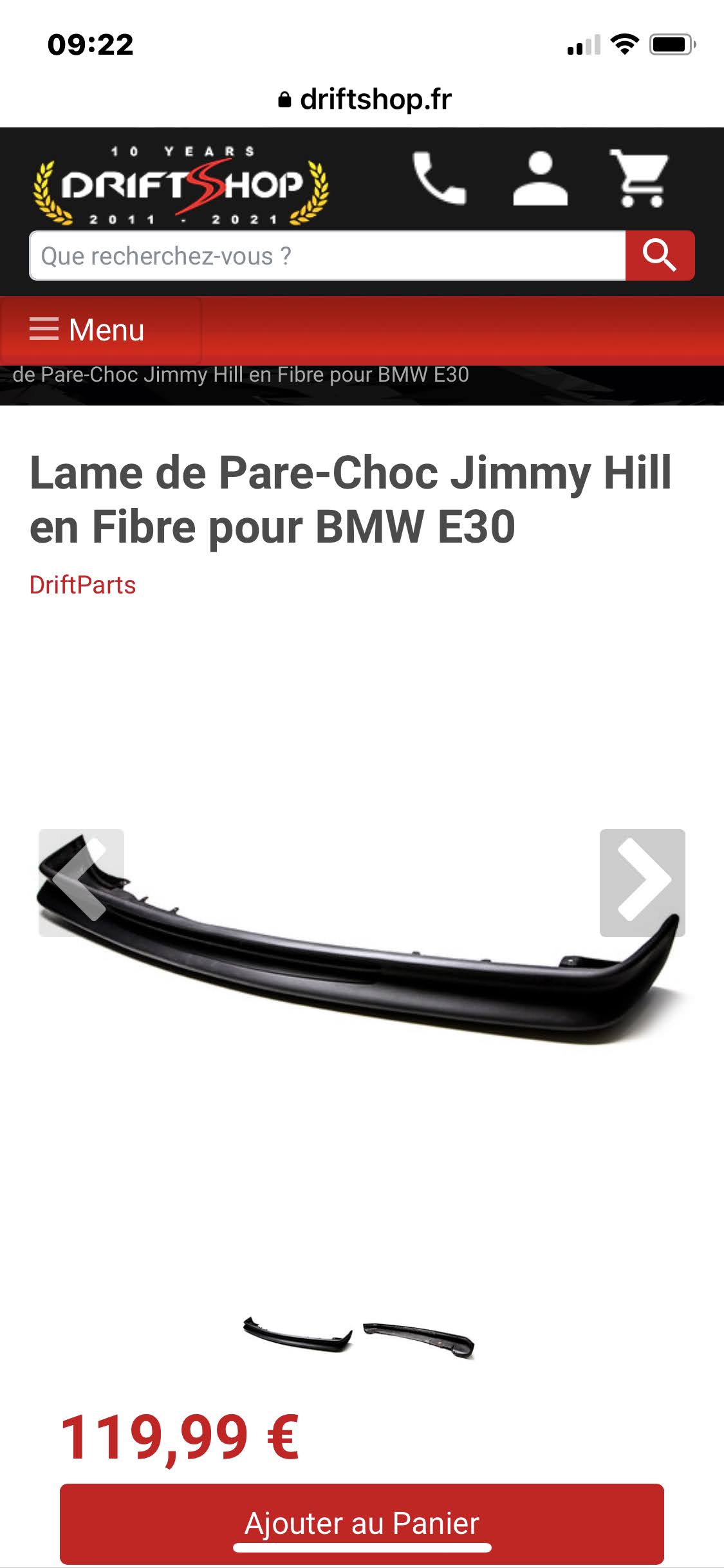Open the user account icon
The image size is (724, 1568).
point(540,179)
